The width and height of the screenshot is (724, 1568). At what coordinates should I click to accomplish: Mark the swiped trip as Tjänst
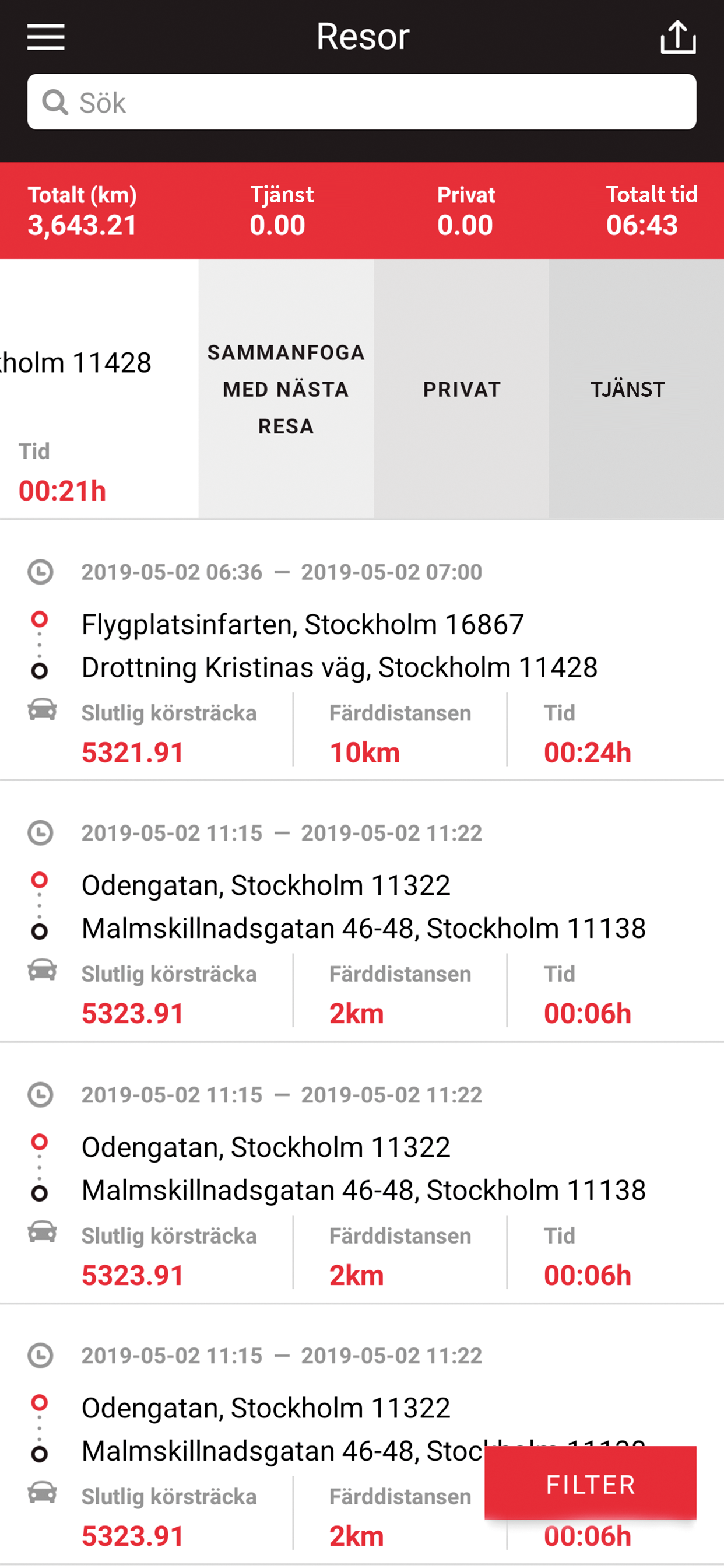(637, 389)
